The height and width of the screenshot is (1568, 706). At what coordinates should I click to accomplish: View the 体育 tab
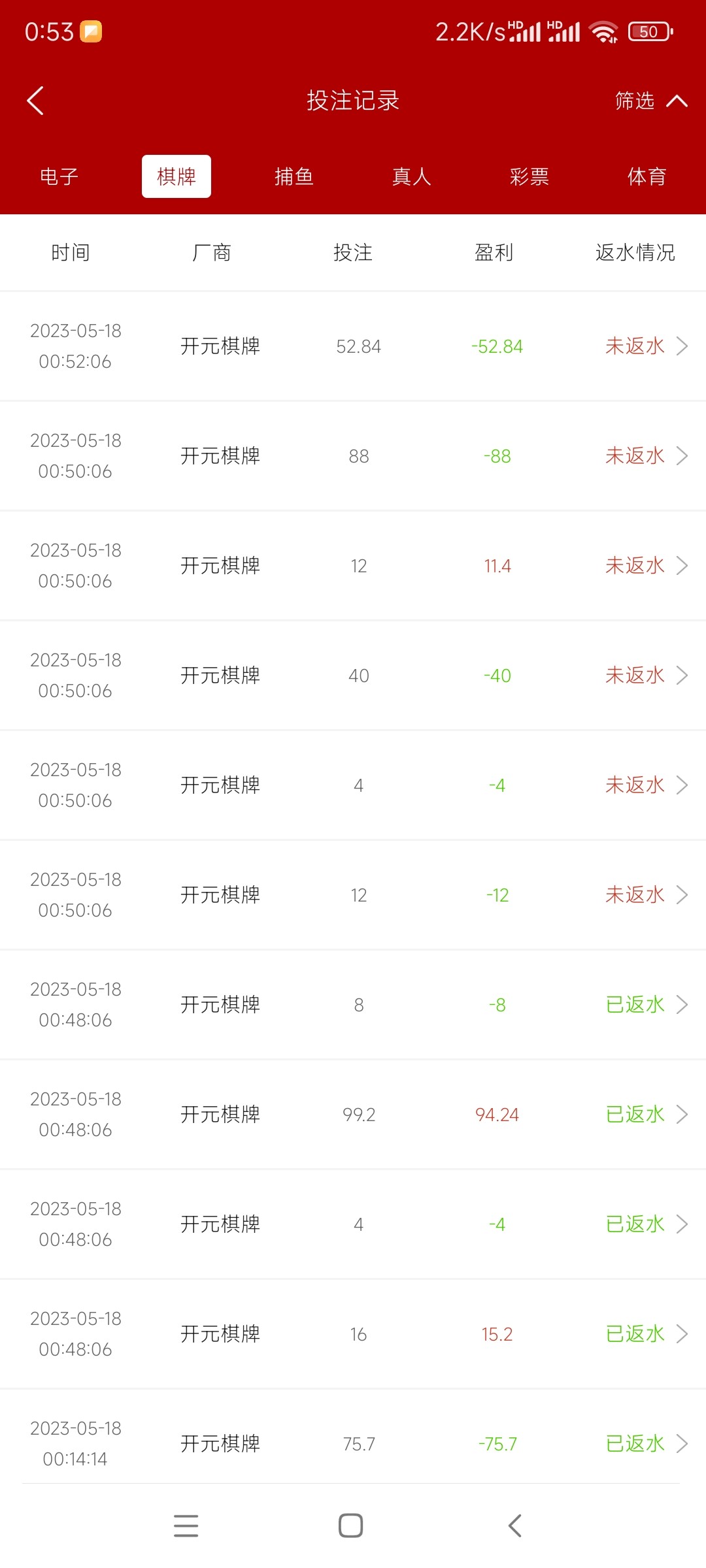(647, 176)
